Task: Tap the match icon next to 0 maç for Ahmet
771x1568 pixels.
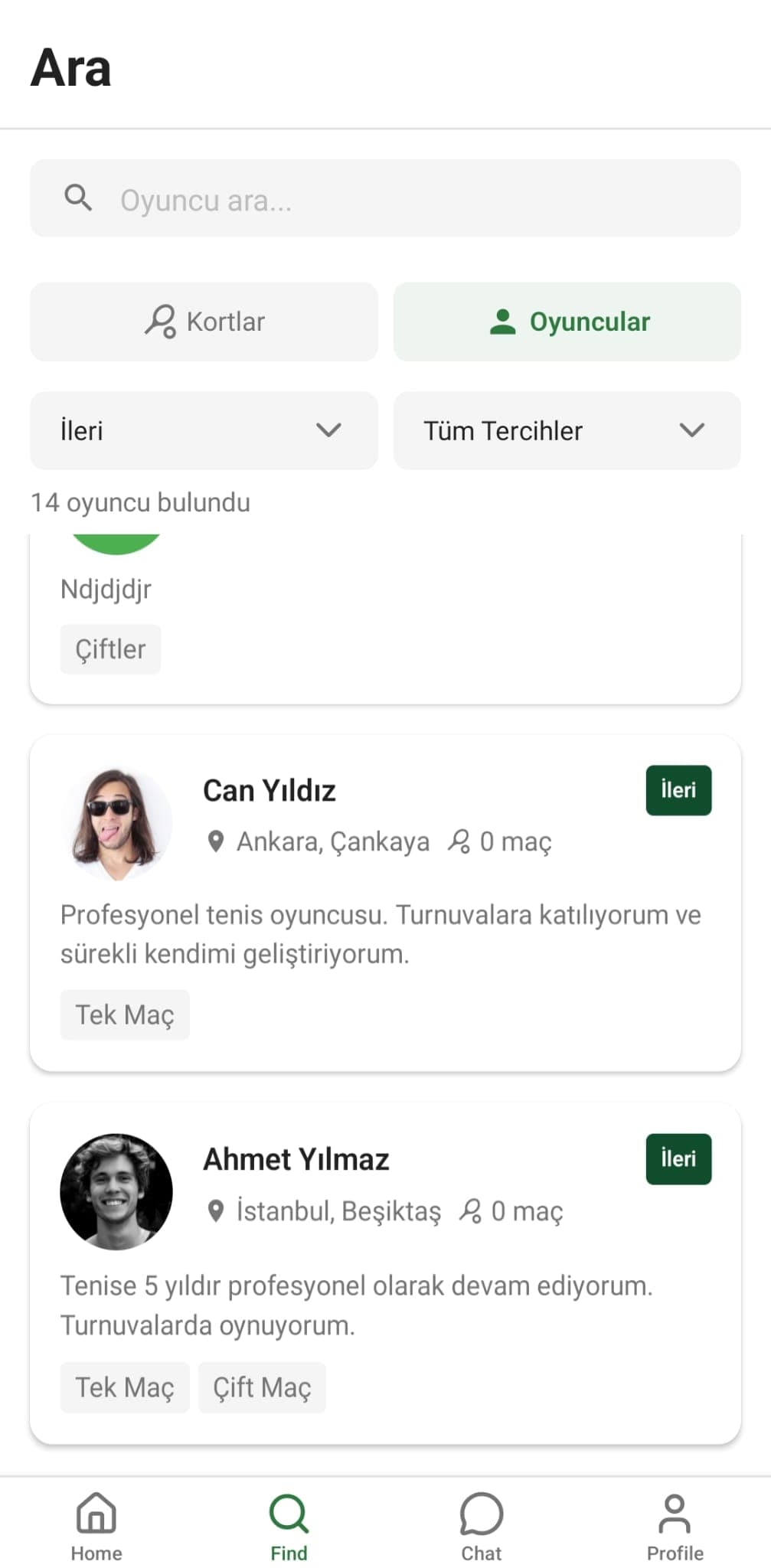Action: [470, 1211]
